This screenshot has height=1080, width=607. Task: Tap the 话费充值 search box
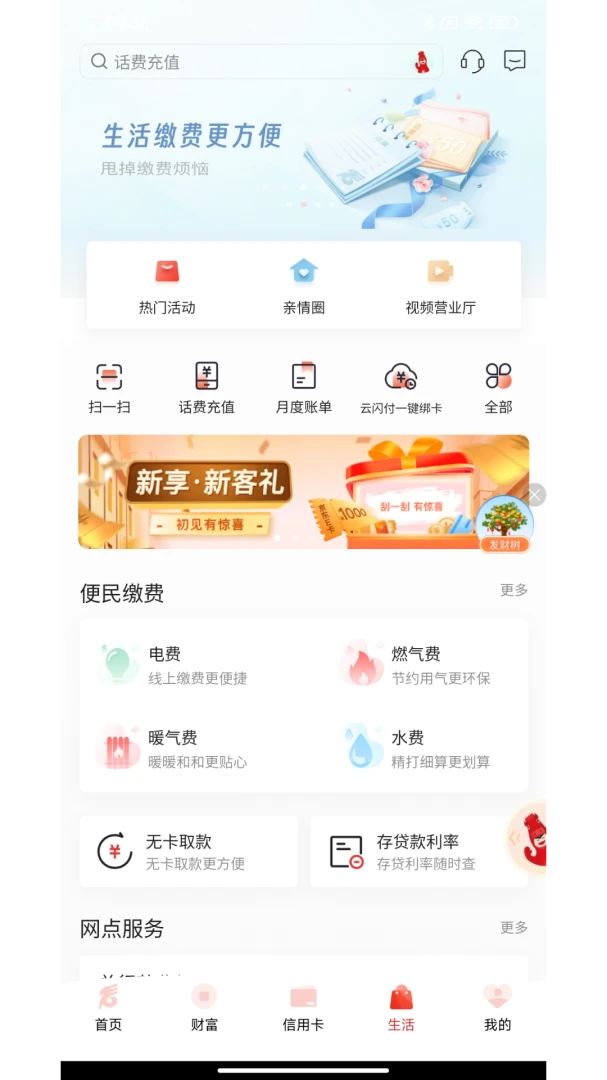[x=250, y=62]
